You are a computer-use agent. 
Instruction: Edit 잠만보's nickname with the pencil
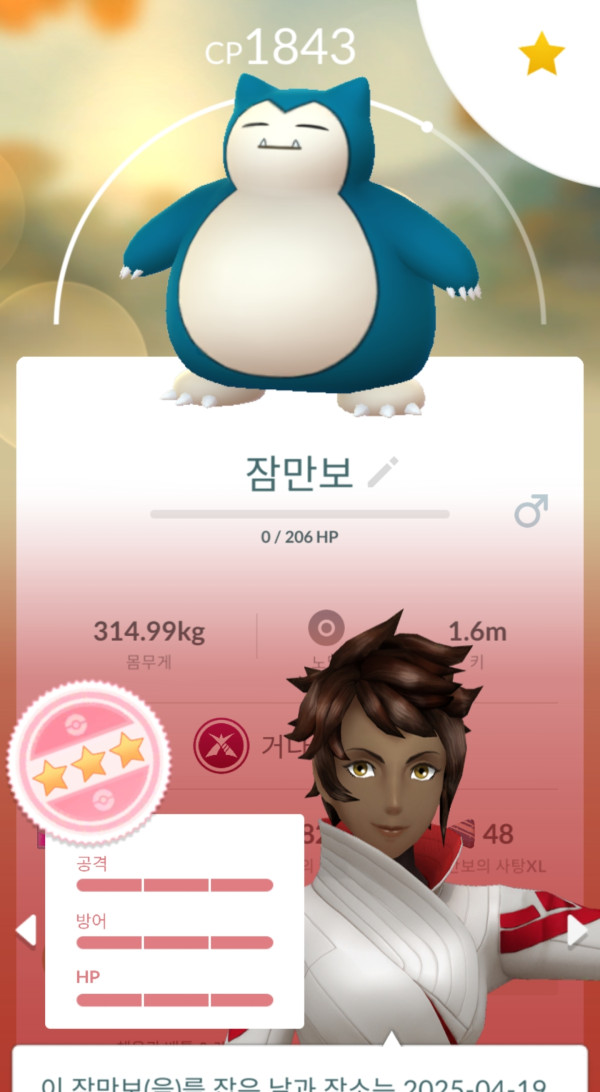click(x=383, y=472)
